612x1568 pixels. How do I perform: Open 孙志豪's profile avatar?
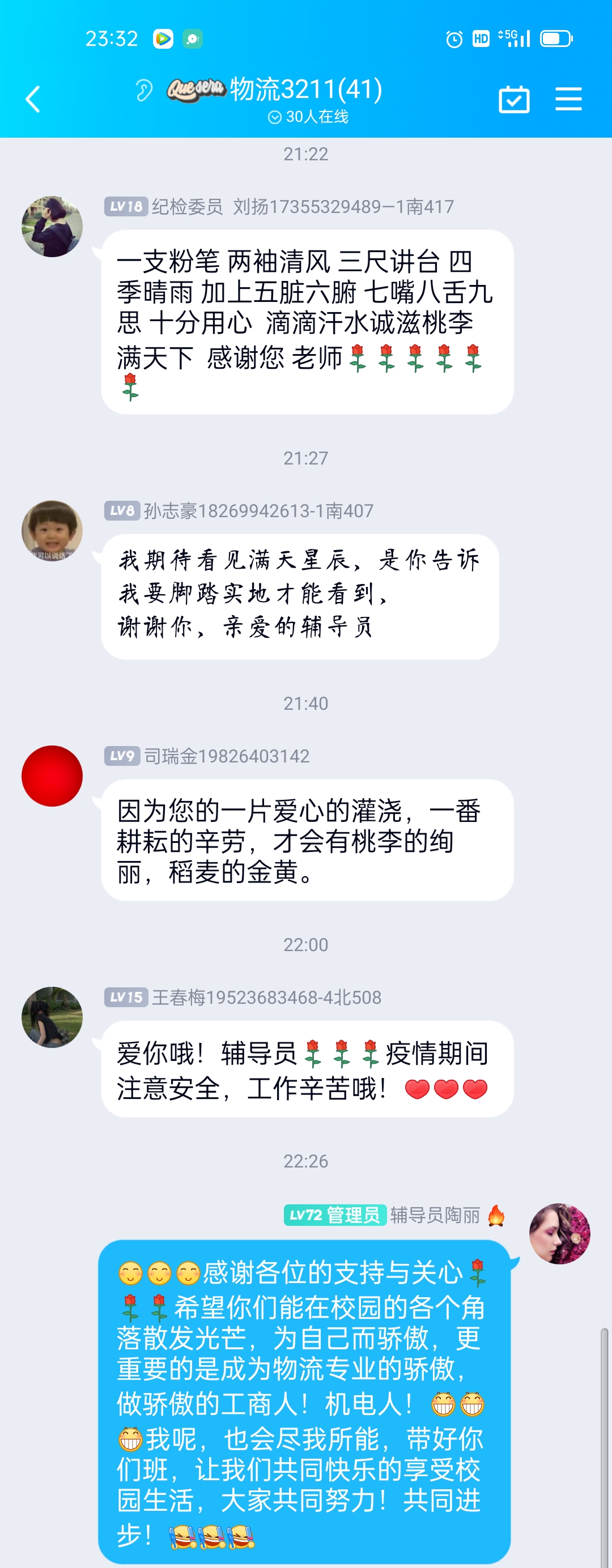click(52, 530)
